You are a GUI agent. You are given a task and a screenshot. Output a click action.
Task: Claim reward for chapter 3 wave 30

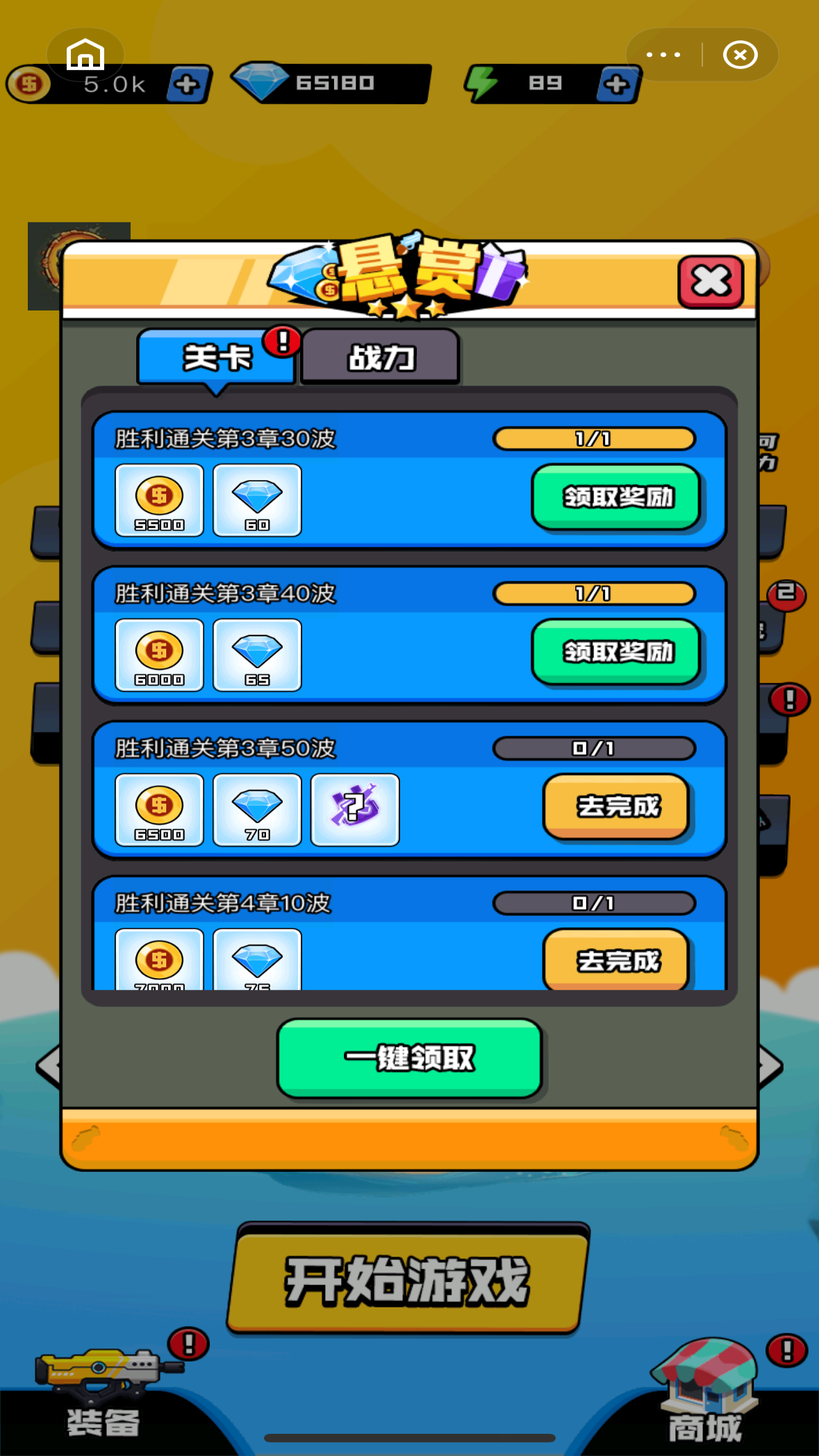616,498
